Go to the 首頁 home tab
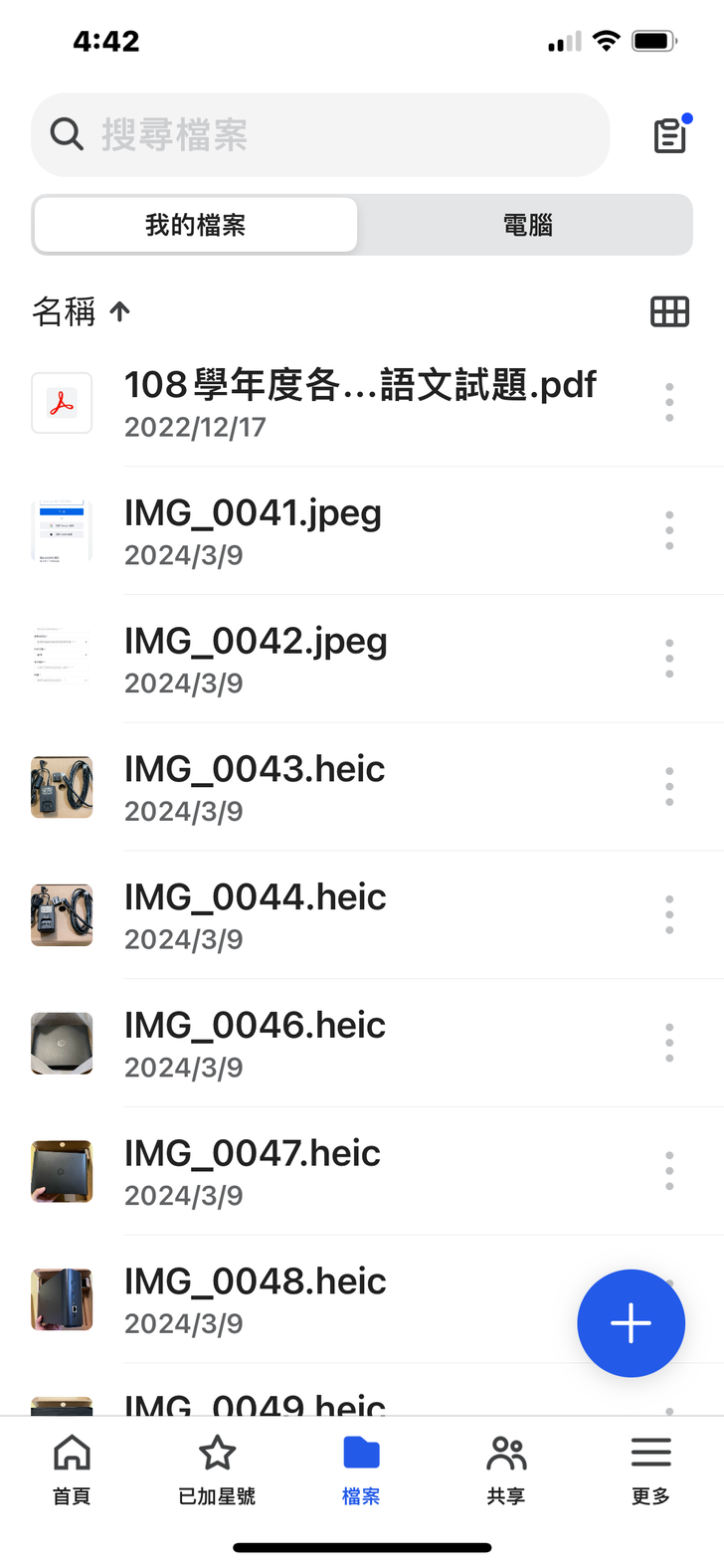Viewport: 724px width, 1568px height. [72, 1469]
